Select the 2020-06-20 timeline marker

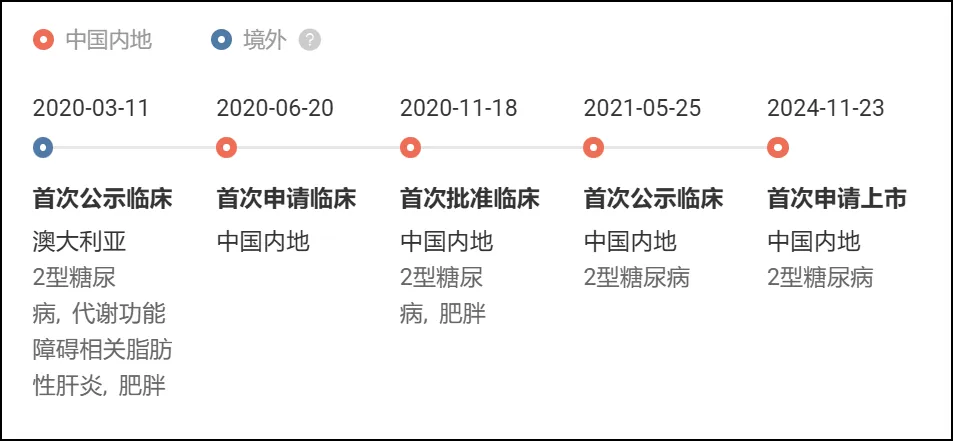[227, 148]
